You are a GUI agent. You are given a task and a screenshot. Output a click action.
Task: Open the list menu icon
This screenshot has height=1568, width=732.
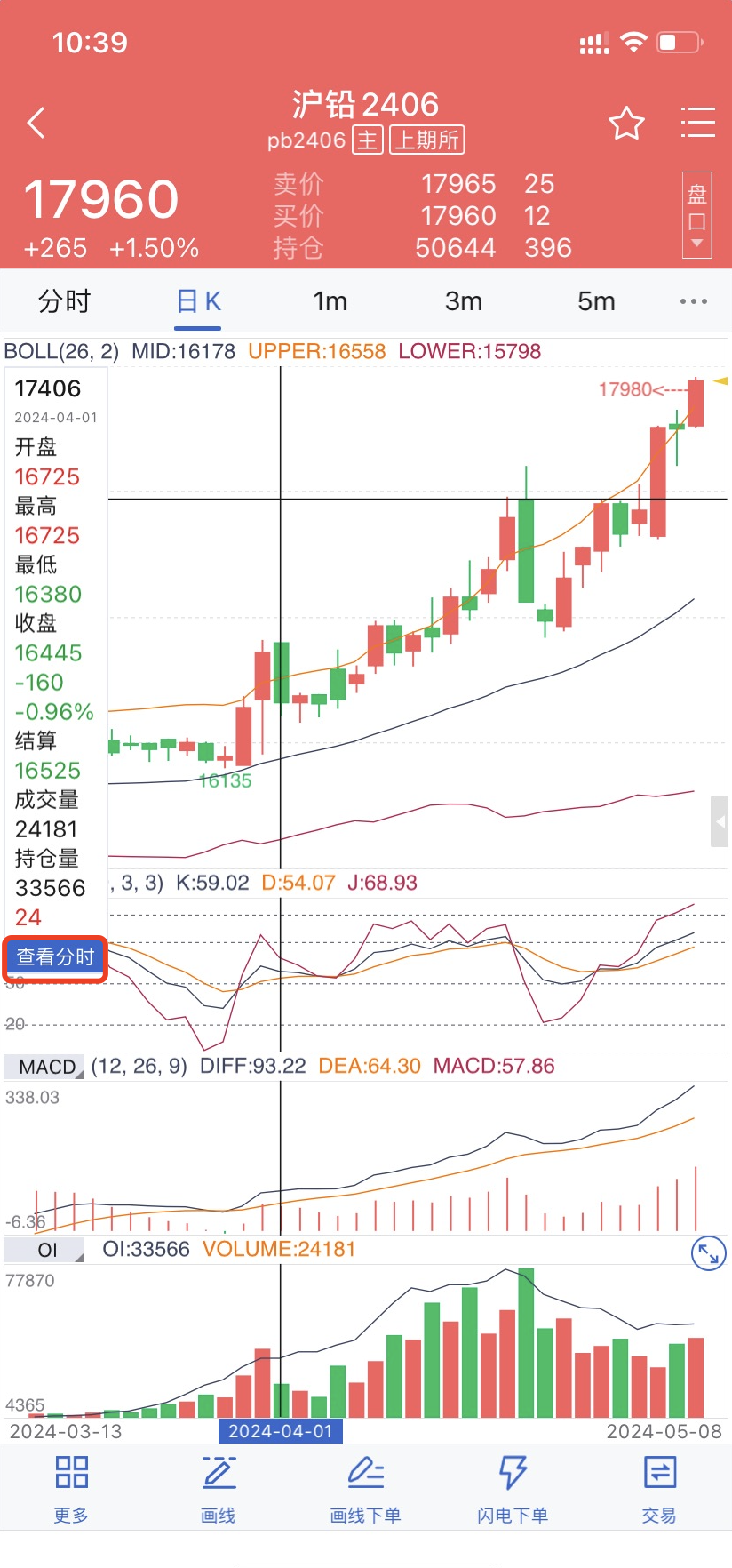pyautogui.click(x=697, y=123)
